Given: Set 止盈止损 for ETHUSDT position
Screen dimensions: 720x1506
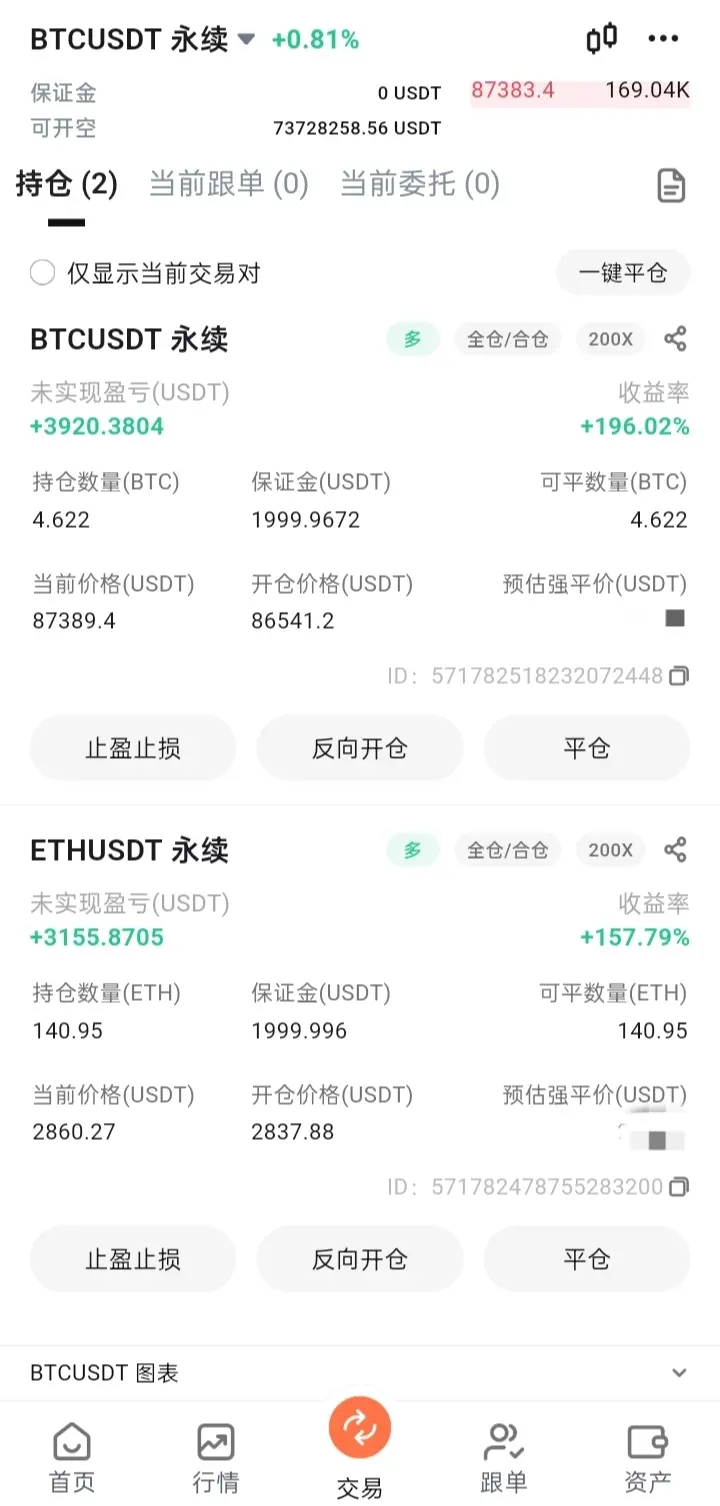Looking at the screenshot, I should pyautogui.click(x=133, y=1259).
